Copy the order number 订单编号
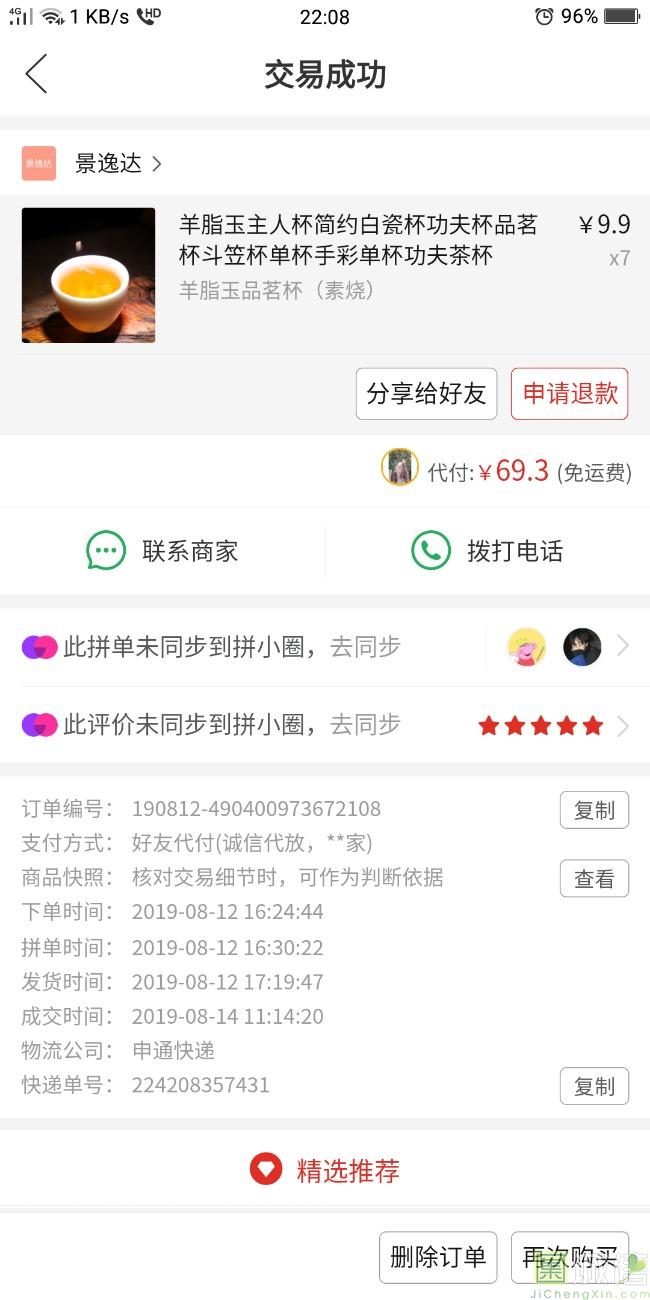The height and width of the screenshot is (1300, 650). pos(594,810)
